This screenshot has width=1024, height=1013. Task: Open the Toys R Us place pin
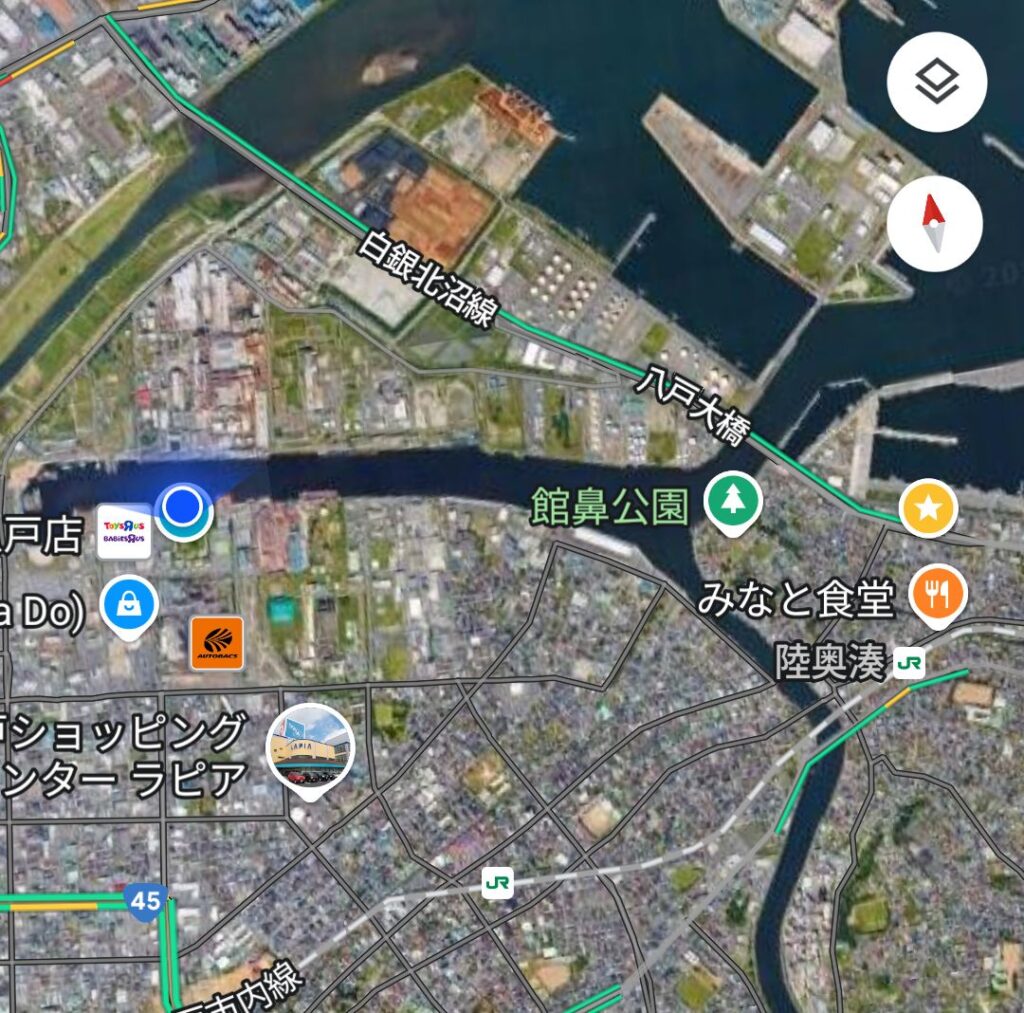[125, 531]
